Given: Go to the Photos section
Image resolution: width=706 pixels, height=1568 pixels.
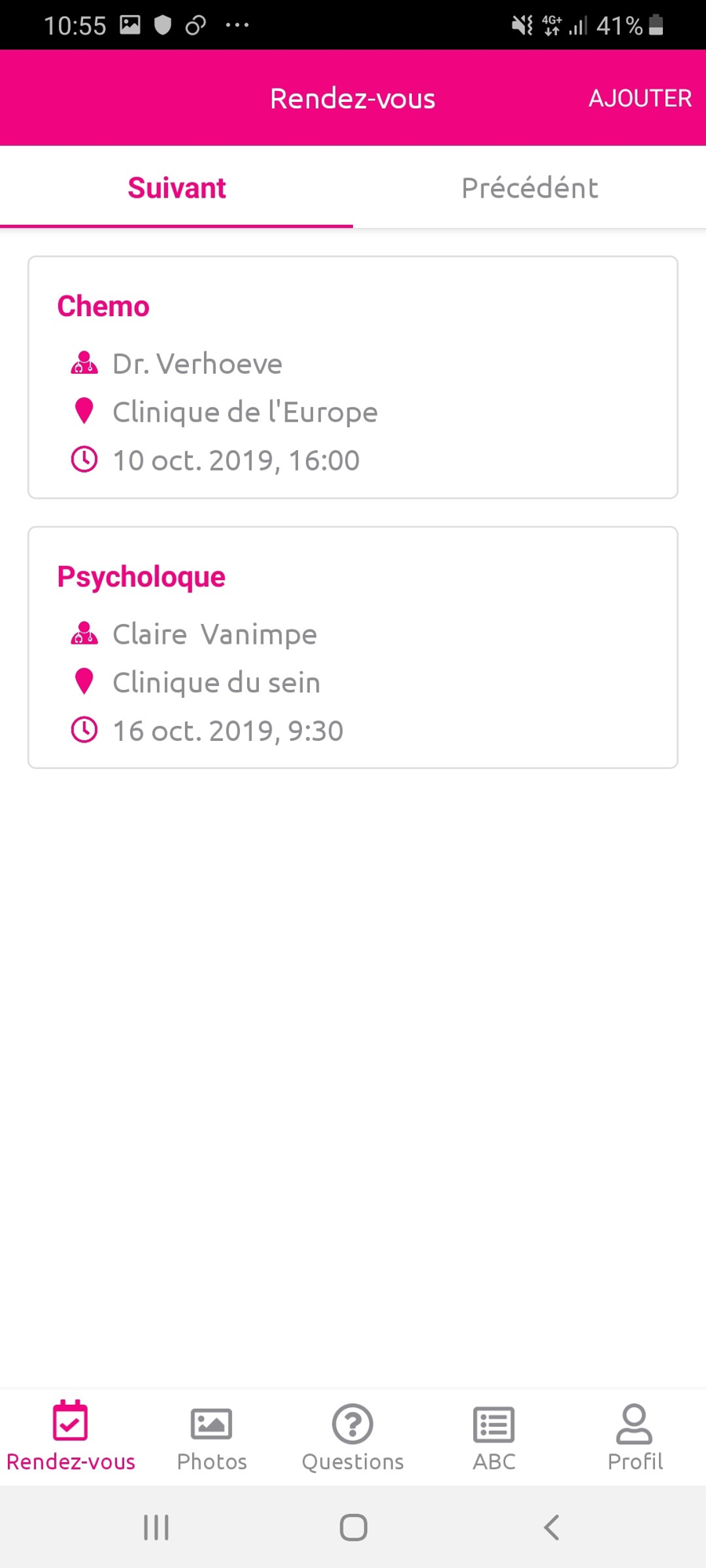Looking at the screenshot, I should [x=212, y=1439].
